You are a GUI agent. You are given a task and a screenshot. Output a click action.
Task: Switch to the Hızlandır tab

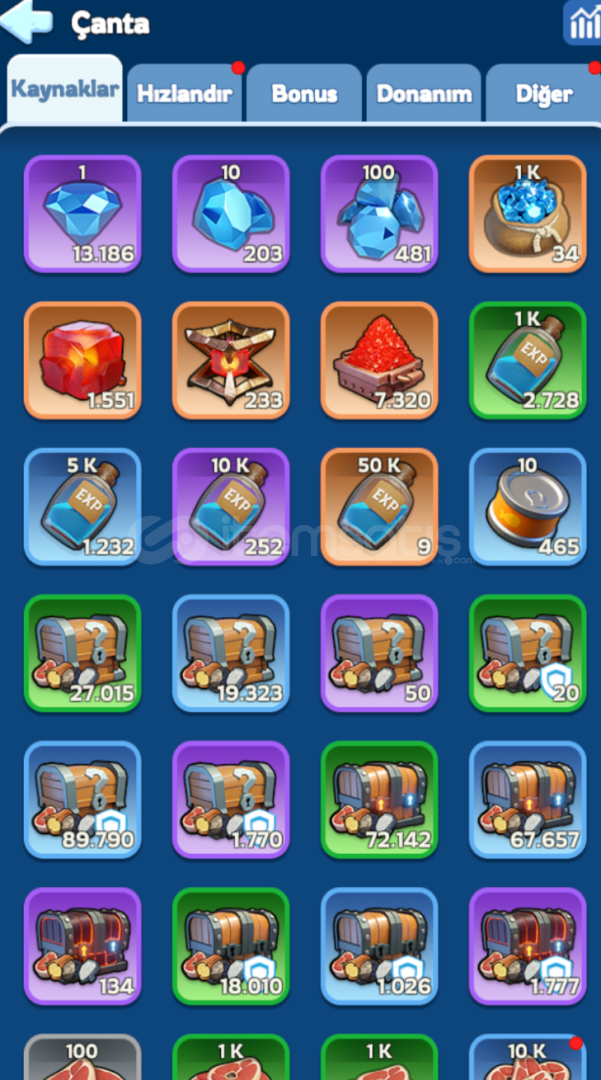[185, 94]
